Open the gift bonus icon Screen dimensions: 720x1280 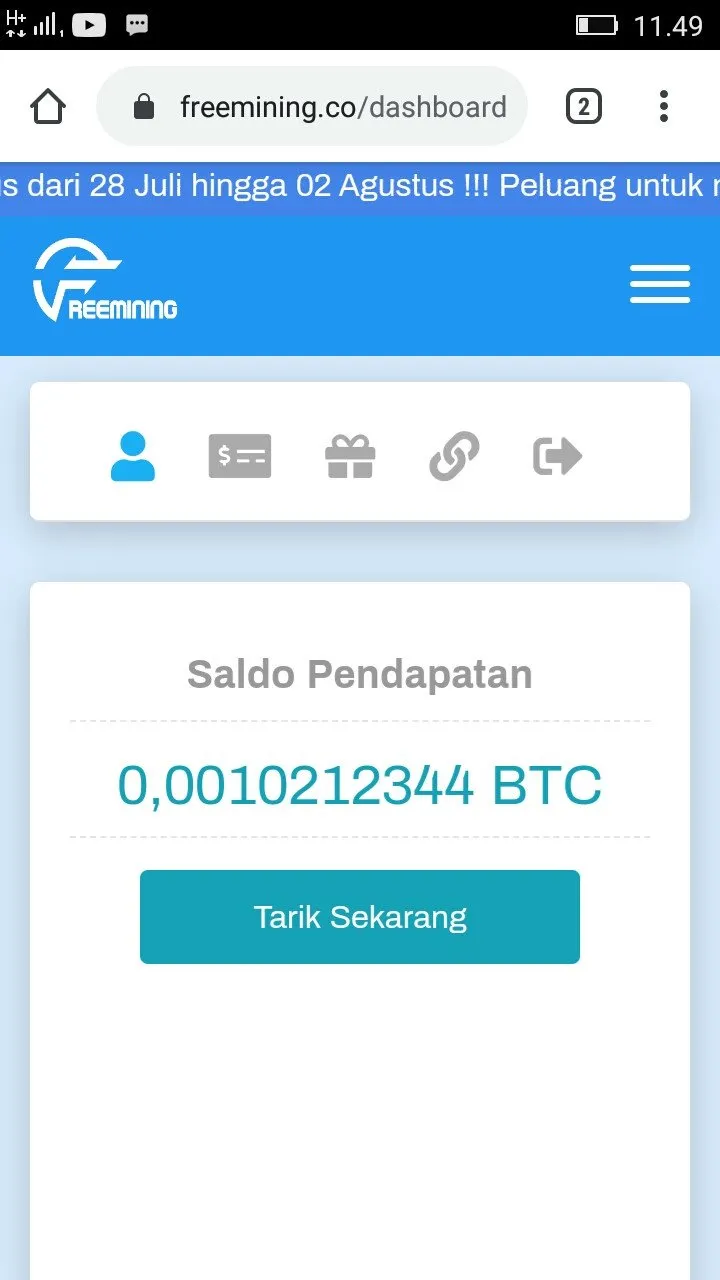[350, 457]
